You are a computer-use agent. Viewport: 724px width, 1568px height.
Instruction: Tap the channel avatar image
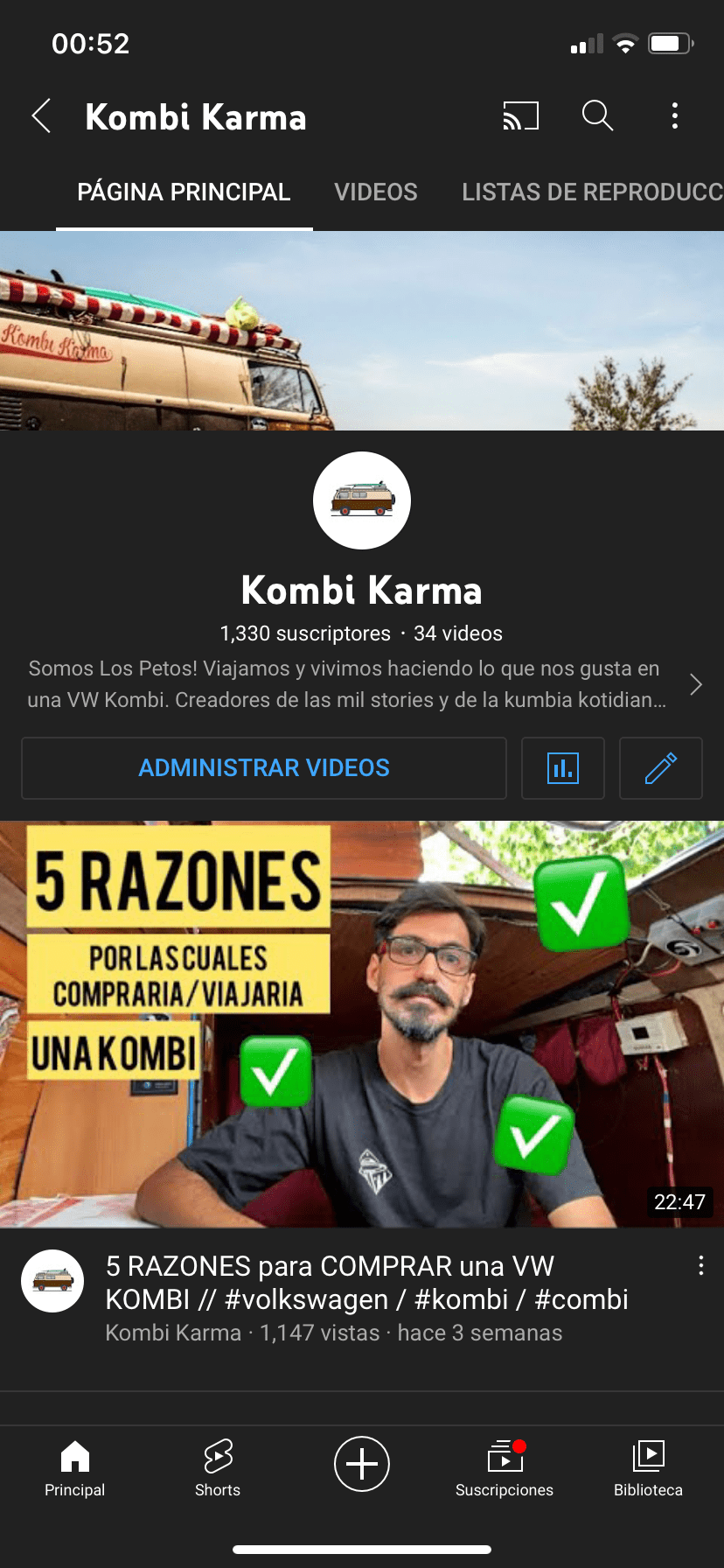(x=361, y=500)
